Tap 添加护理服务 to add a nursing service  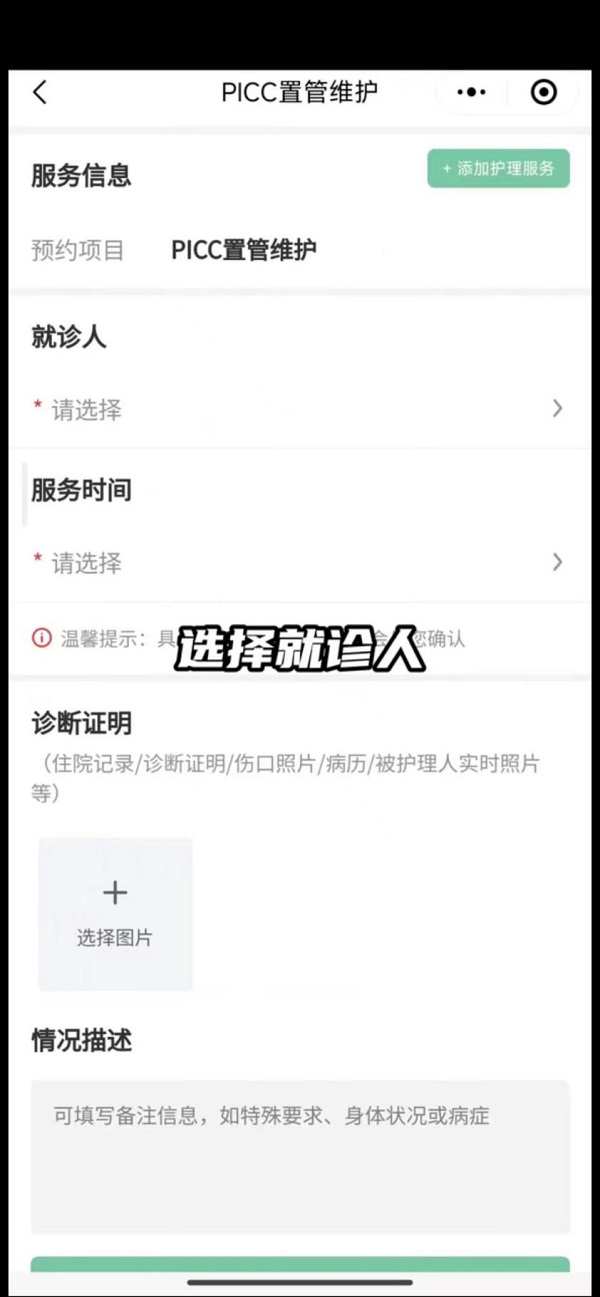[498, 169]
